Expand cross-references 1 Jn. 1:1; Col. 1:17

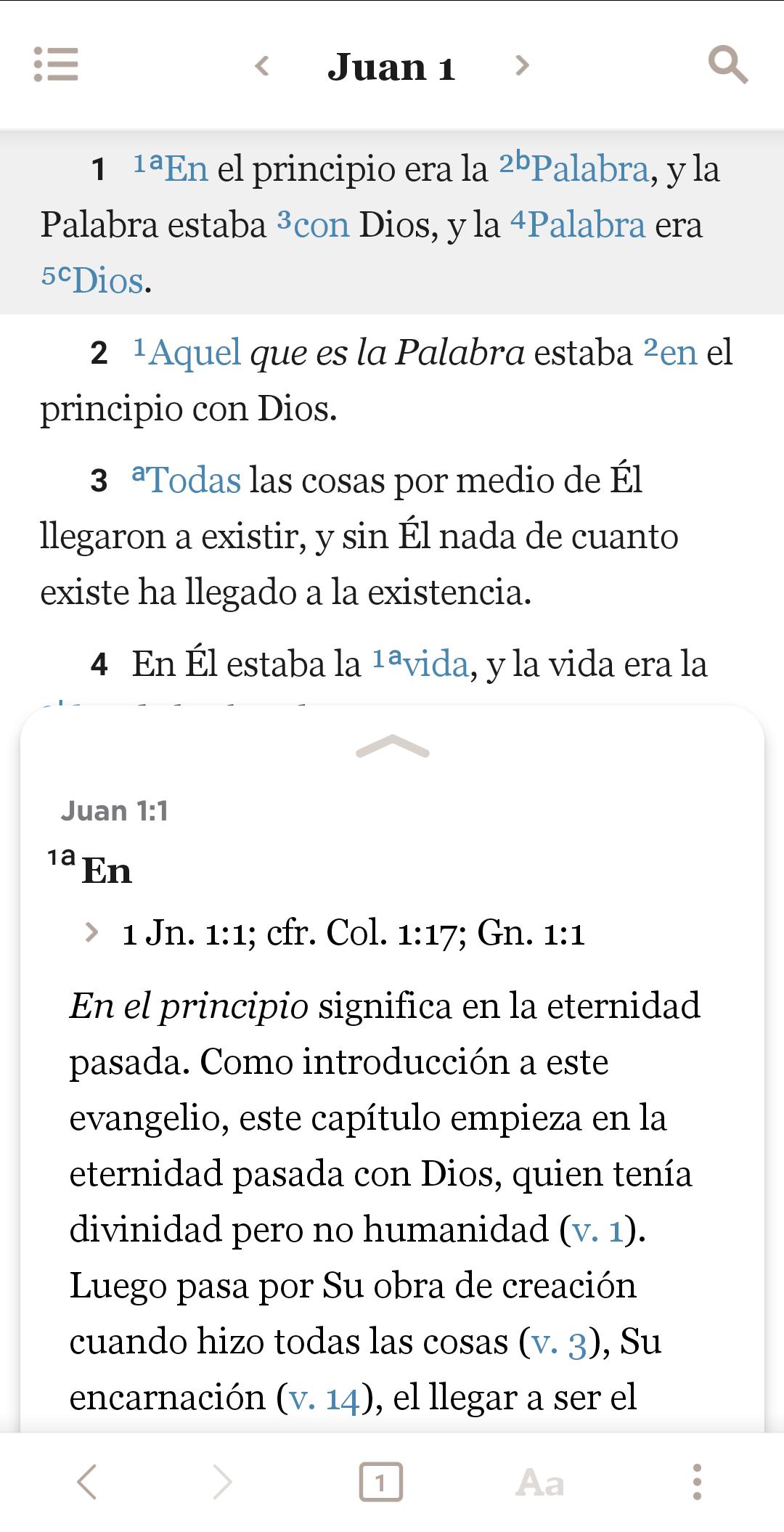(x=92, y=932)
